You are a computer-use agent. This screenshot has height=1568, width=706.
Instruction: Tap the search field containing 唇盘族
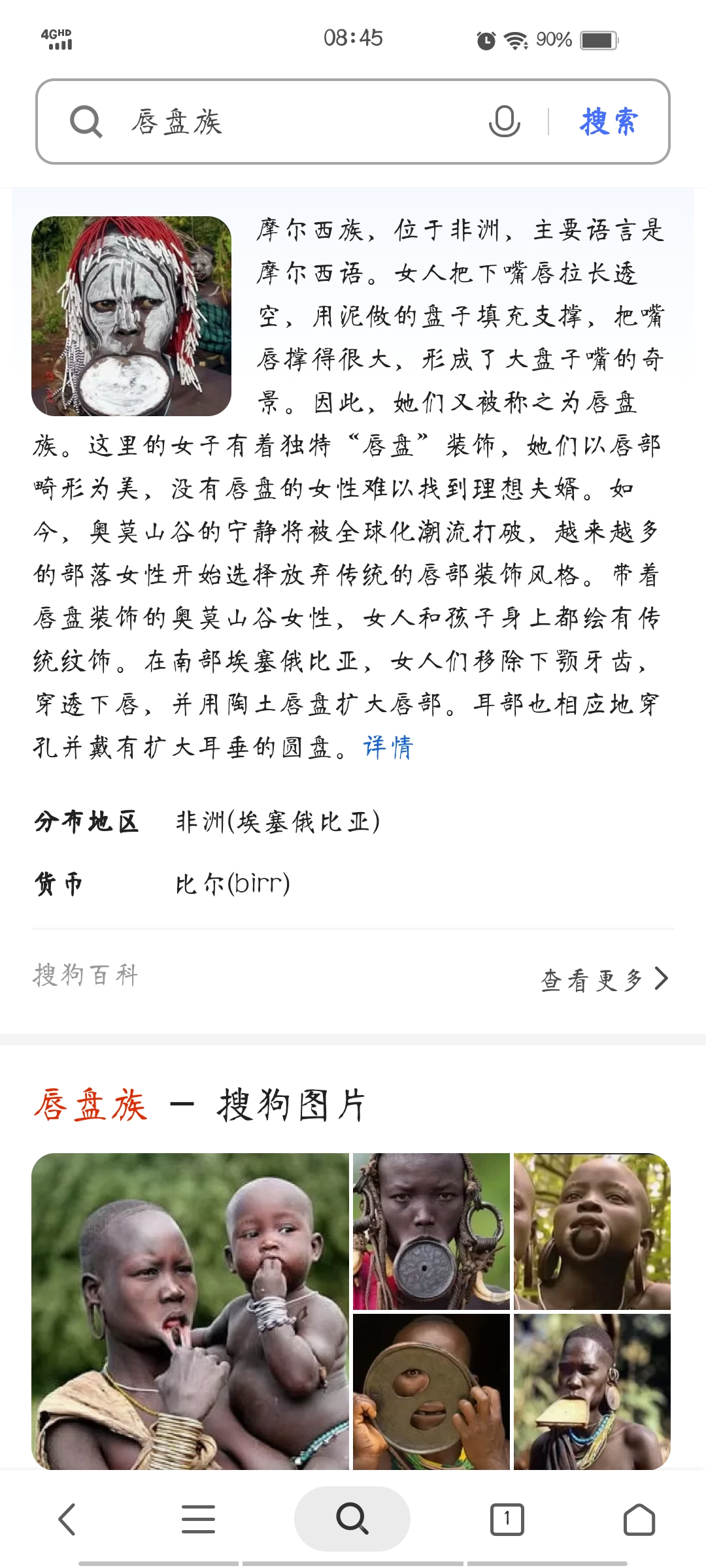click(294, 122)
